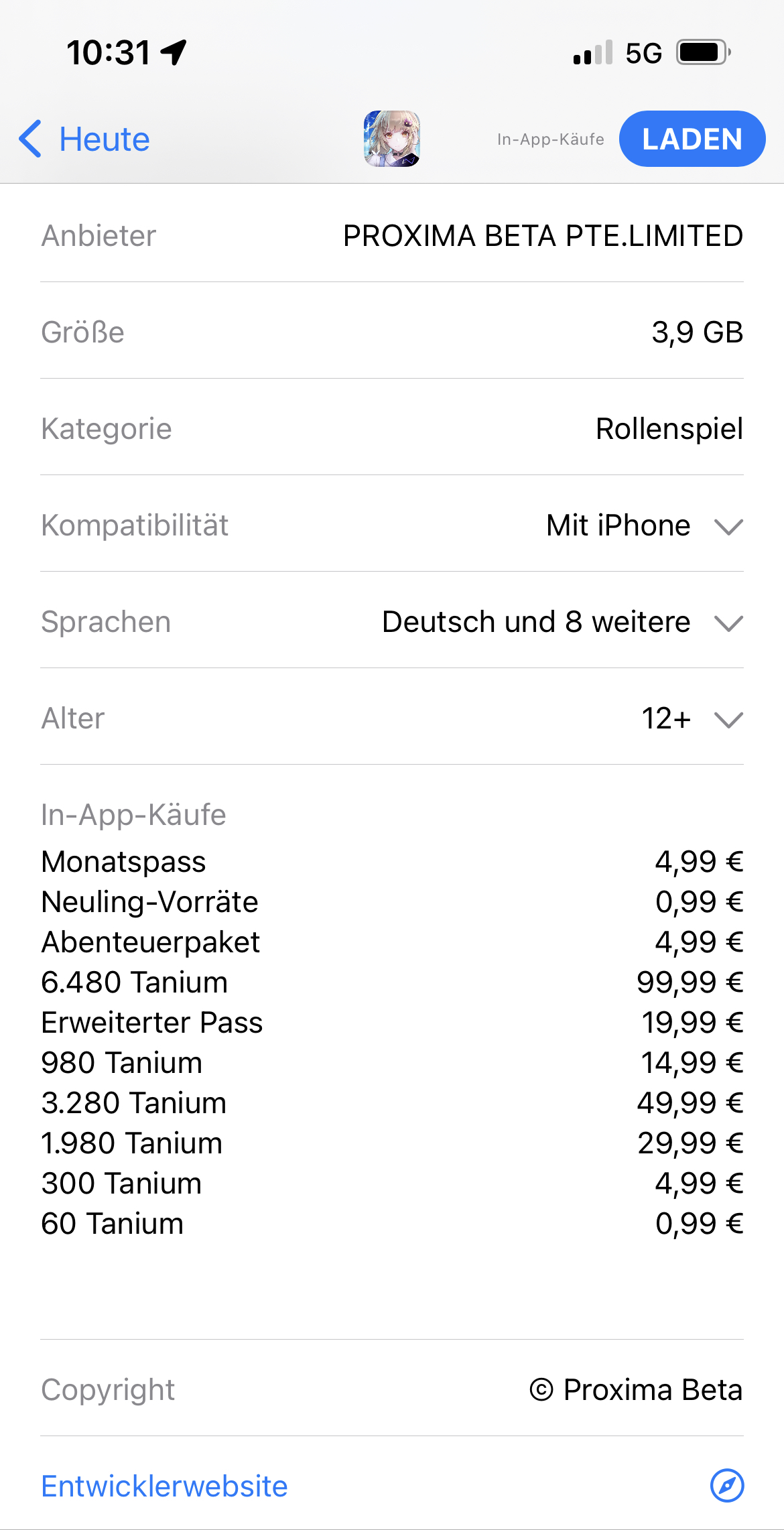Expand the Alter age rating row
Image resolution: width=784 pixels, height=1530 pixels.
pyautogui.click(x=728, y=719)
